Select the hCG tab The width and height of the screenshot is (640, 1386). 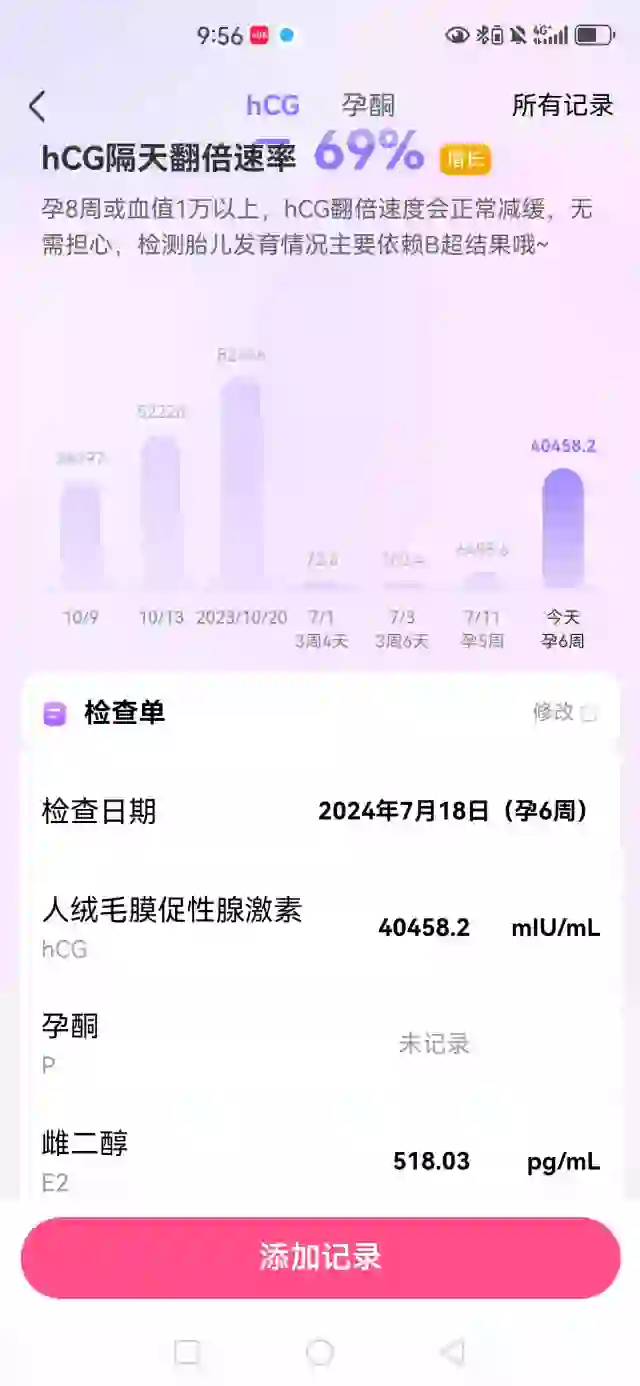pyautogui.click(x=273, y=105)
